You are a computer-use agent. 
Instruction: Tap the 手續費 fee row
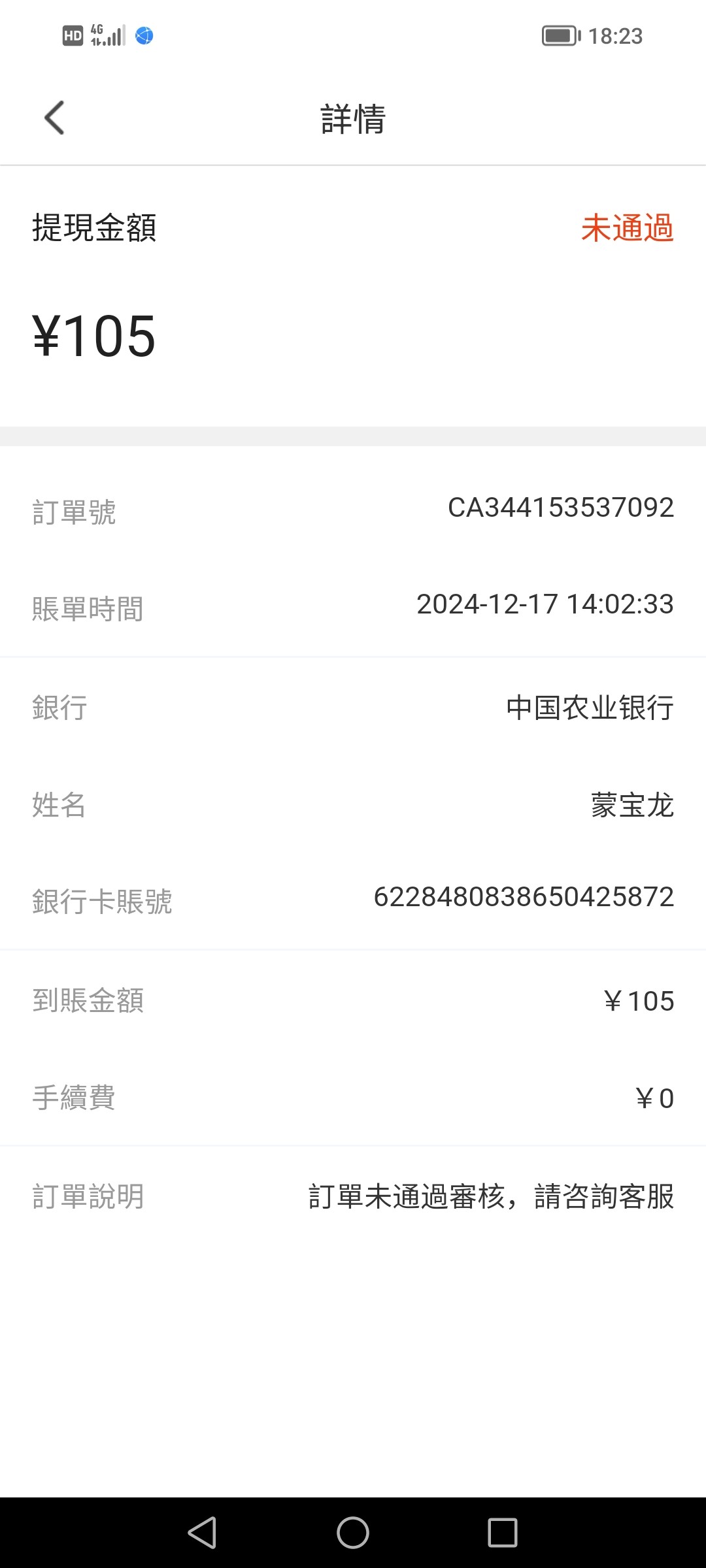[353, 1098]
